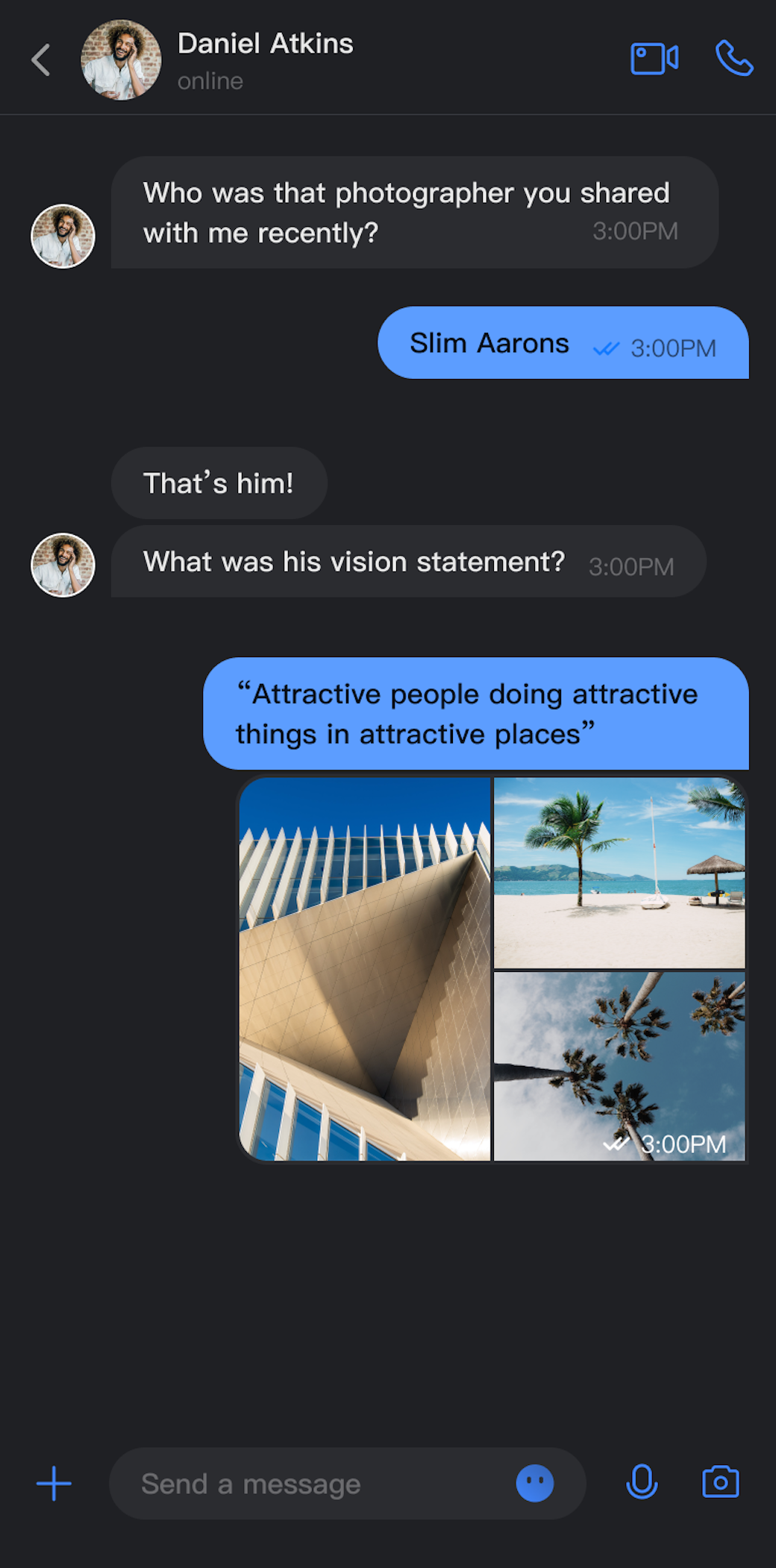Open the plus attachment menu
The height and width of the screenshot is (1568, 776).
pyautogui.click(x=54, y=1483)
